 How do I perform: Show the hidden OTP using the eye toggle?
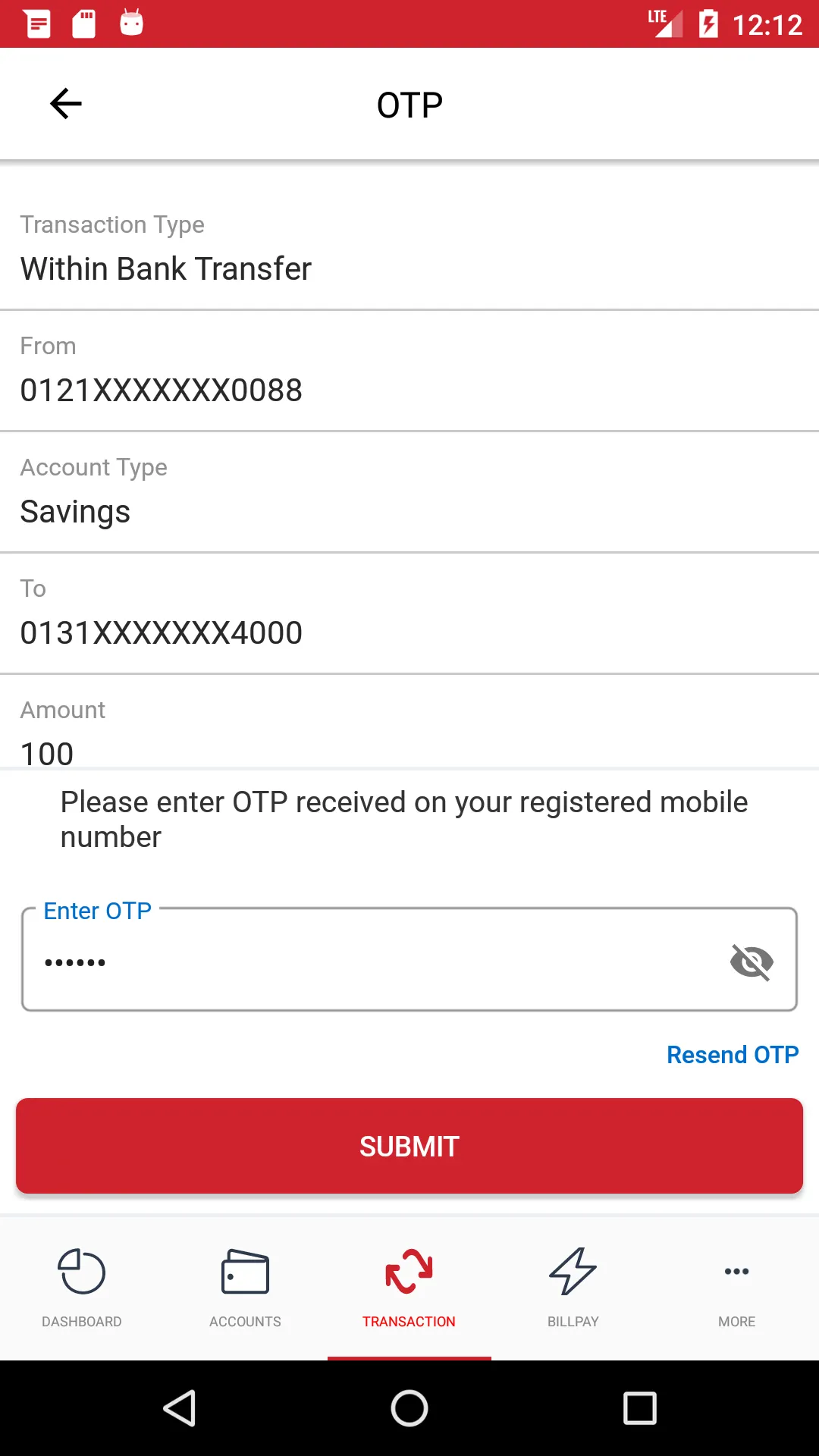click(x=752, y=962)
